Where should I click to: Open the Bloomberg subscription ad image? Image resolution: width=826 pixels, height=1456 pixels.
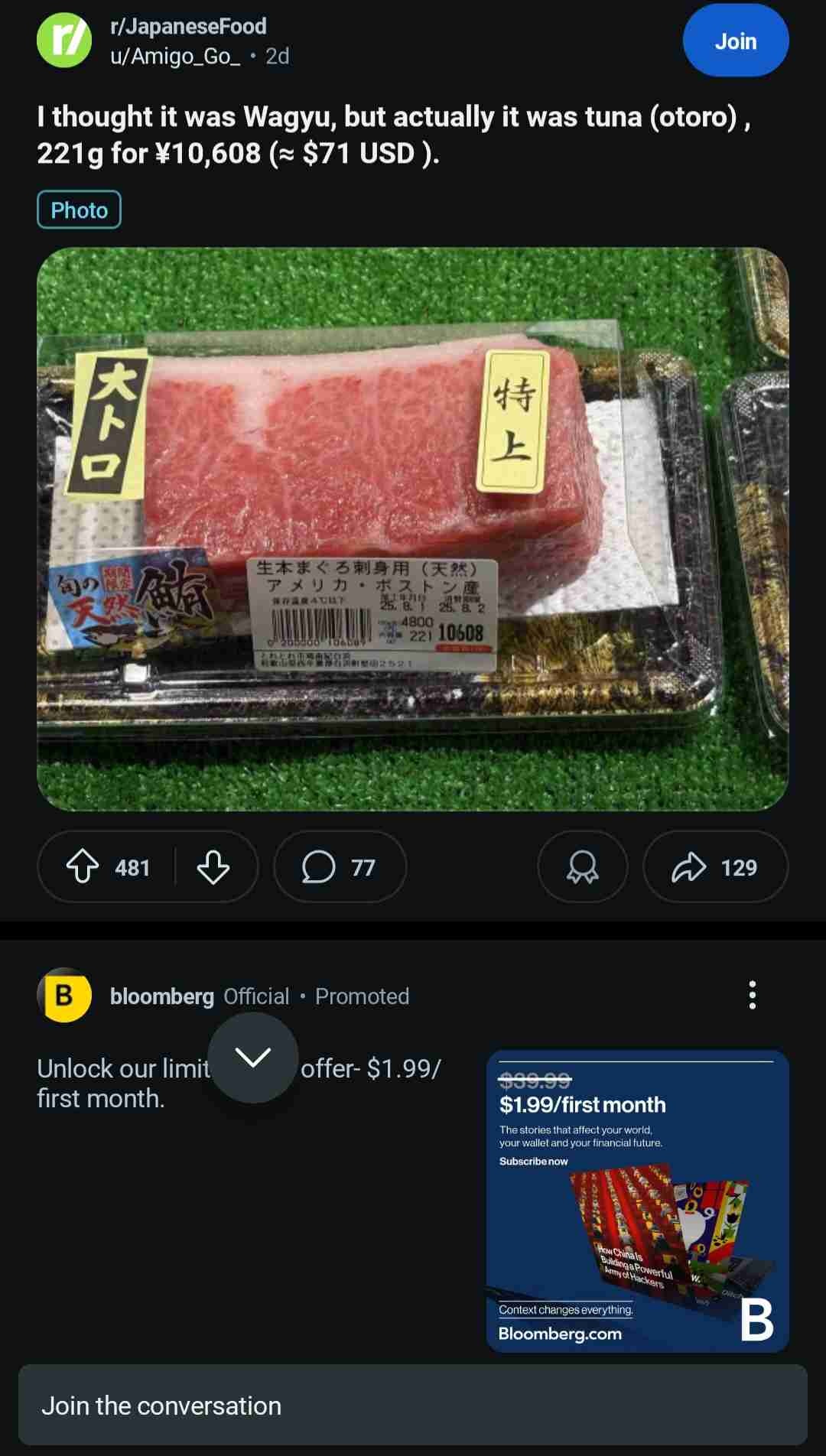[637, 1201]
